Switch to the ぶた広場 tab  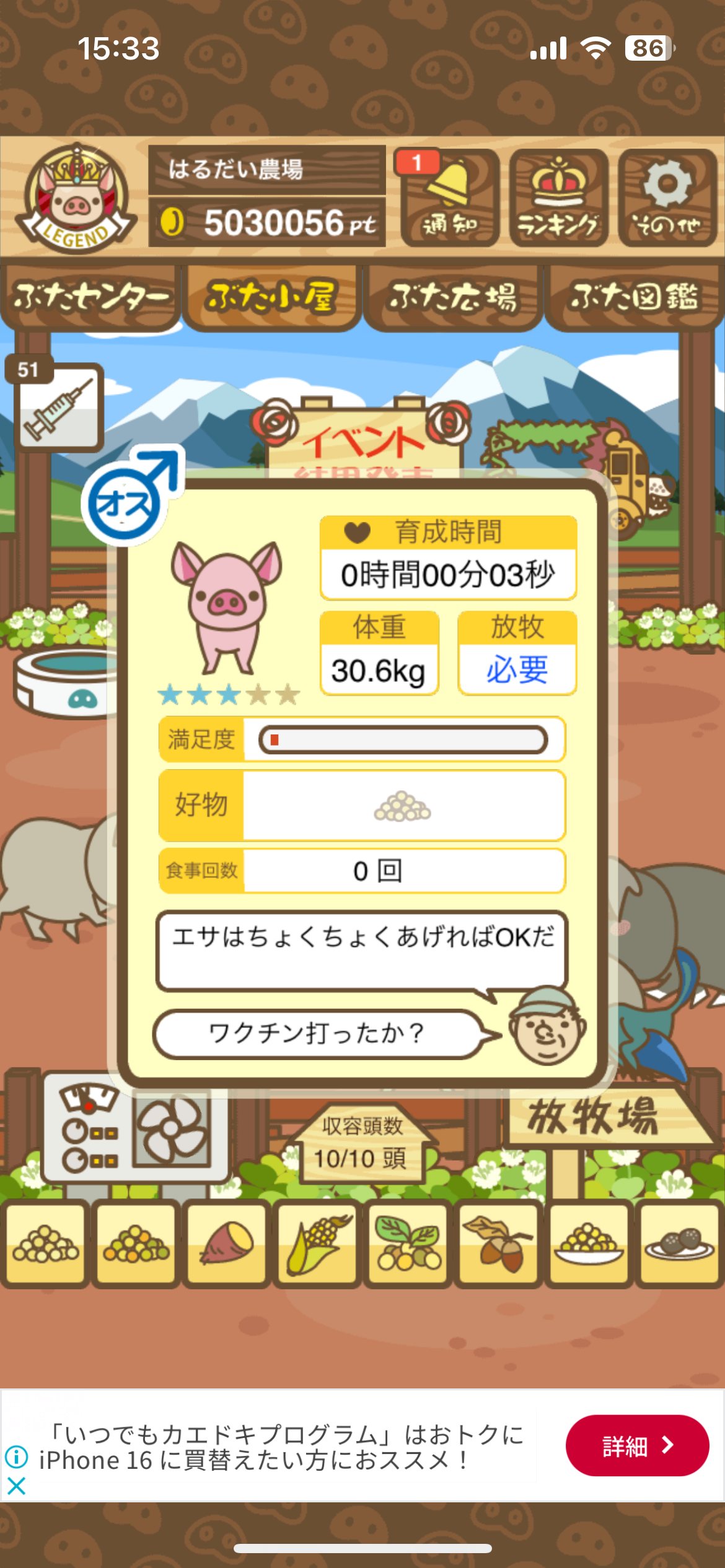pos(453,298)
